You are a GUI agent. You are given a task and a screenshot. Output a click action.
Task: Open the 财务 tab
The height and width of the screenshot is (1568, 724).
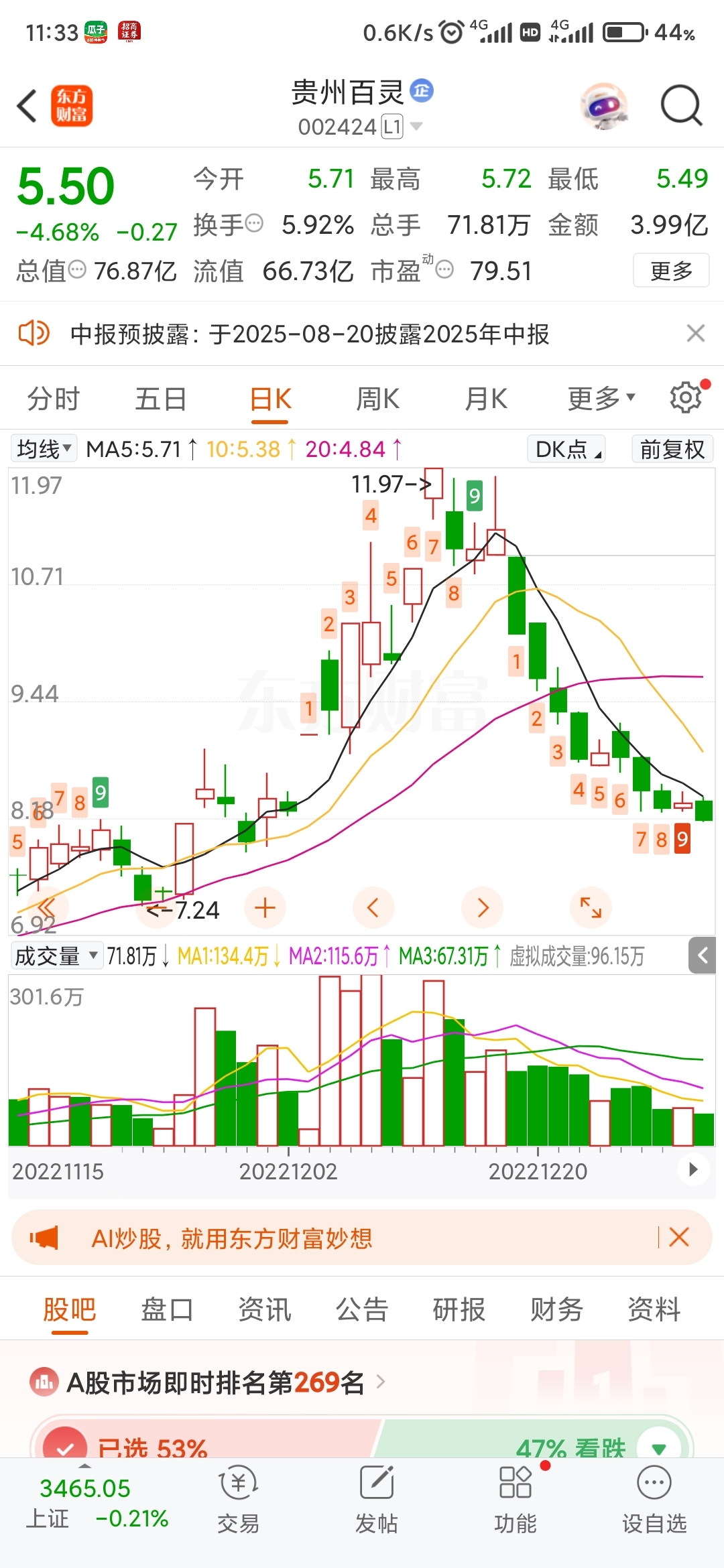pyautogui.click(x=556, y=1309)
